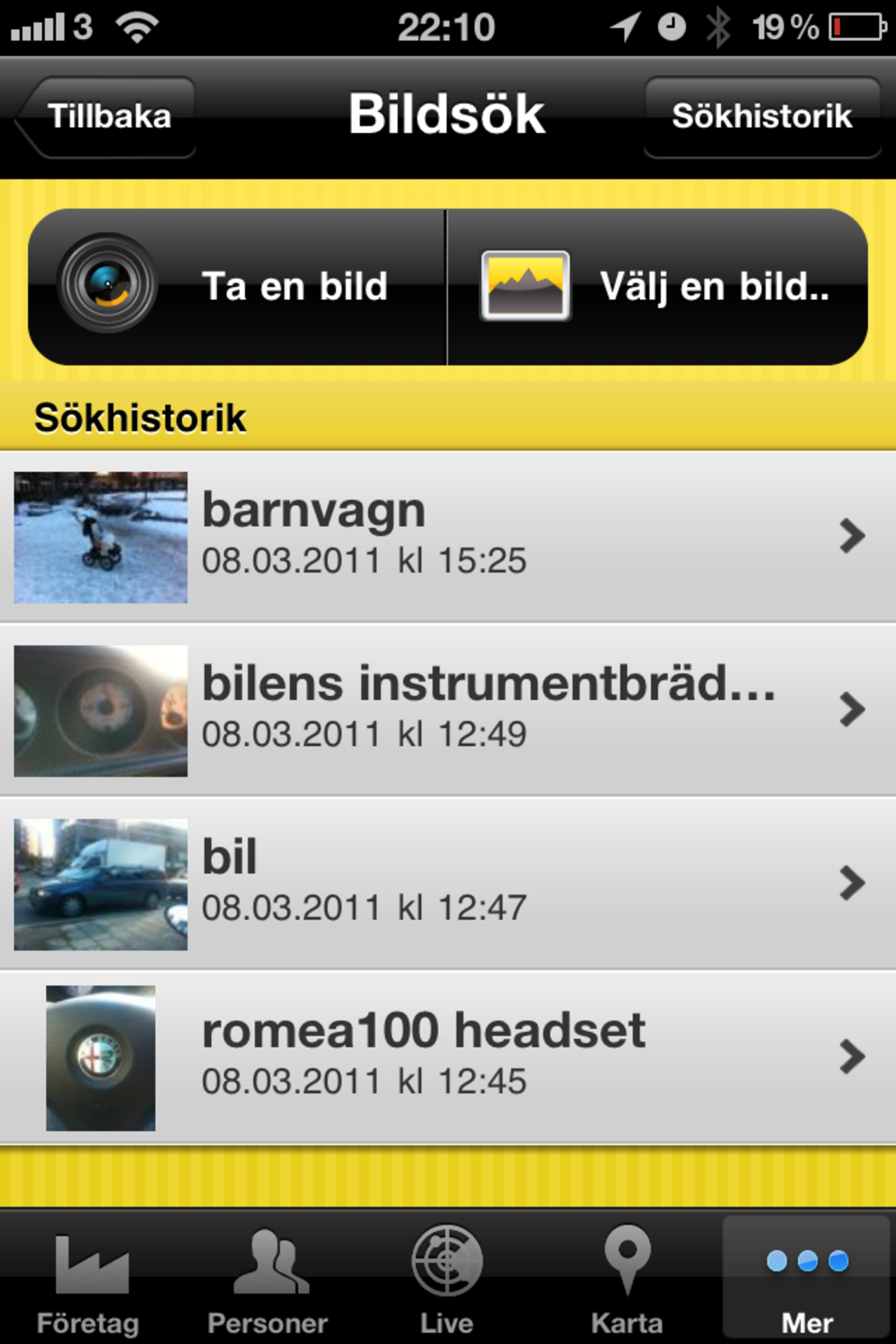Open the barnvagn snow photo thumbnail
896x1344 pixels.
pos(101,535)
